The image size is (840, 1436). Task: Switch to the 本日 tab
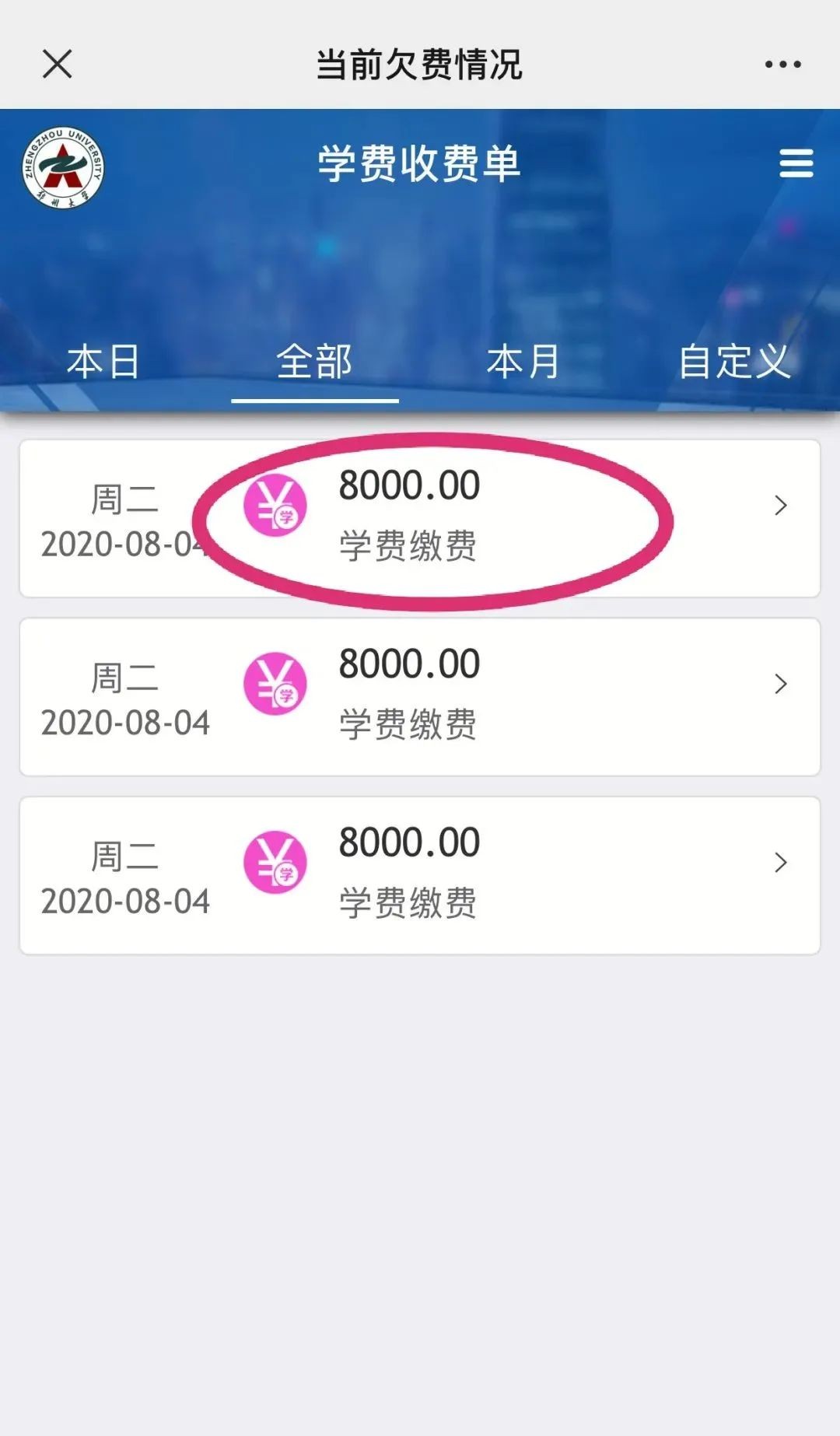tap(103, 362)
